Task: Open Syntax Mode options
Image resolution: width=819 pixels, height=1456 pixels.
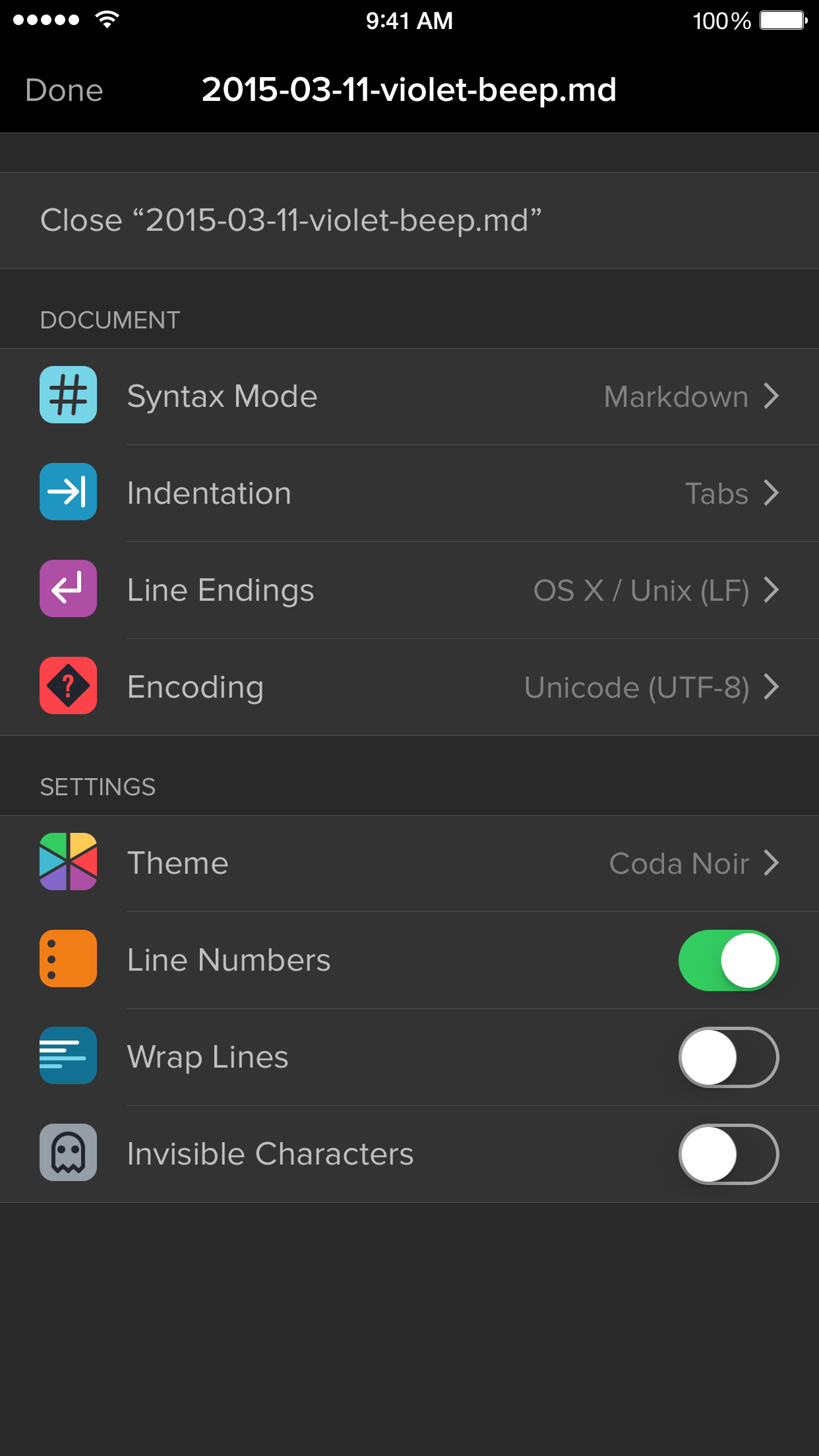Action: point(409,396)
